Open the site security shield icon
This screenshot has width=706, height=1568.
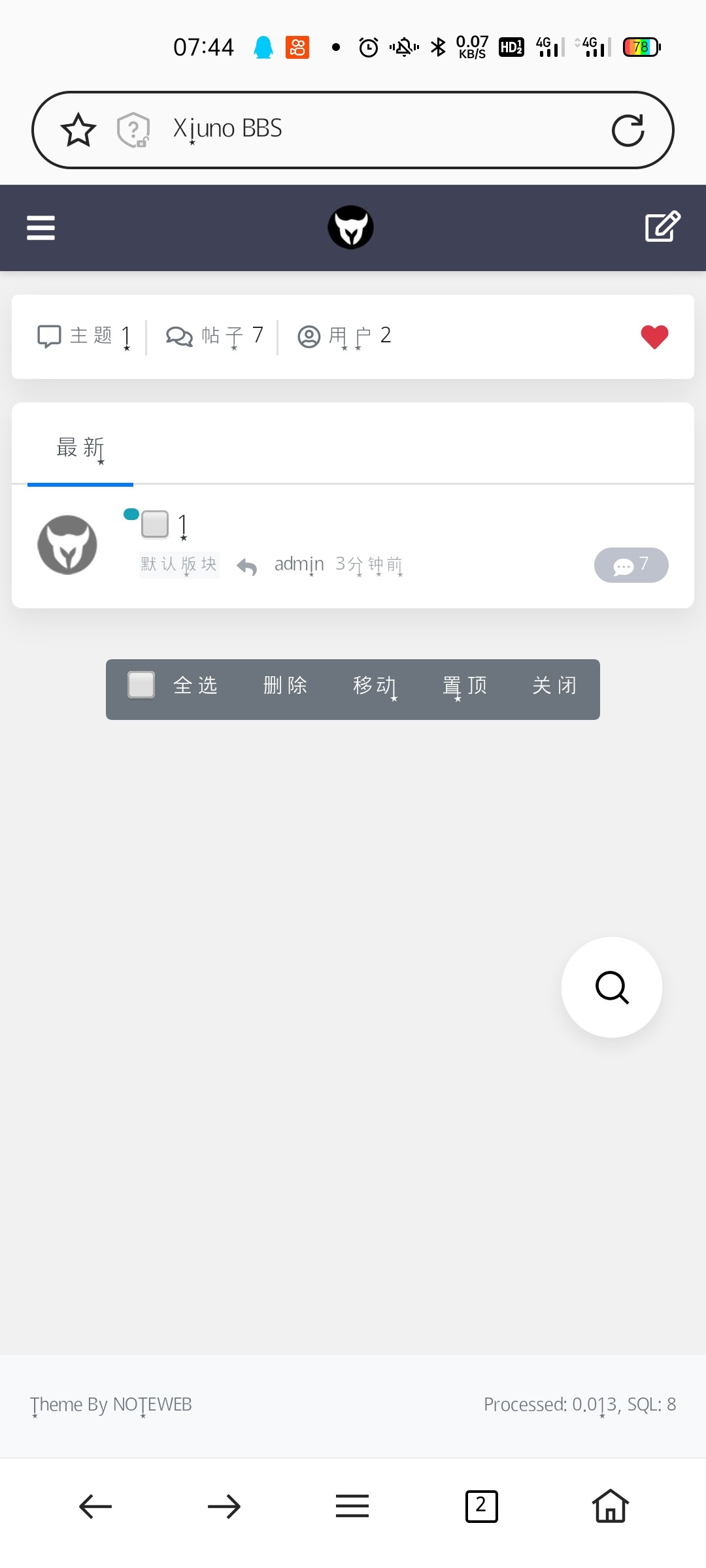point(133,130)
